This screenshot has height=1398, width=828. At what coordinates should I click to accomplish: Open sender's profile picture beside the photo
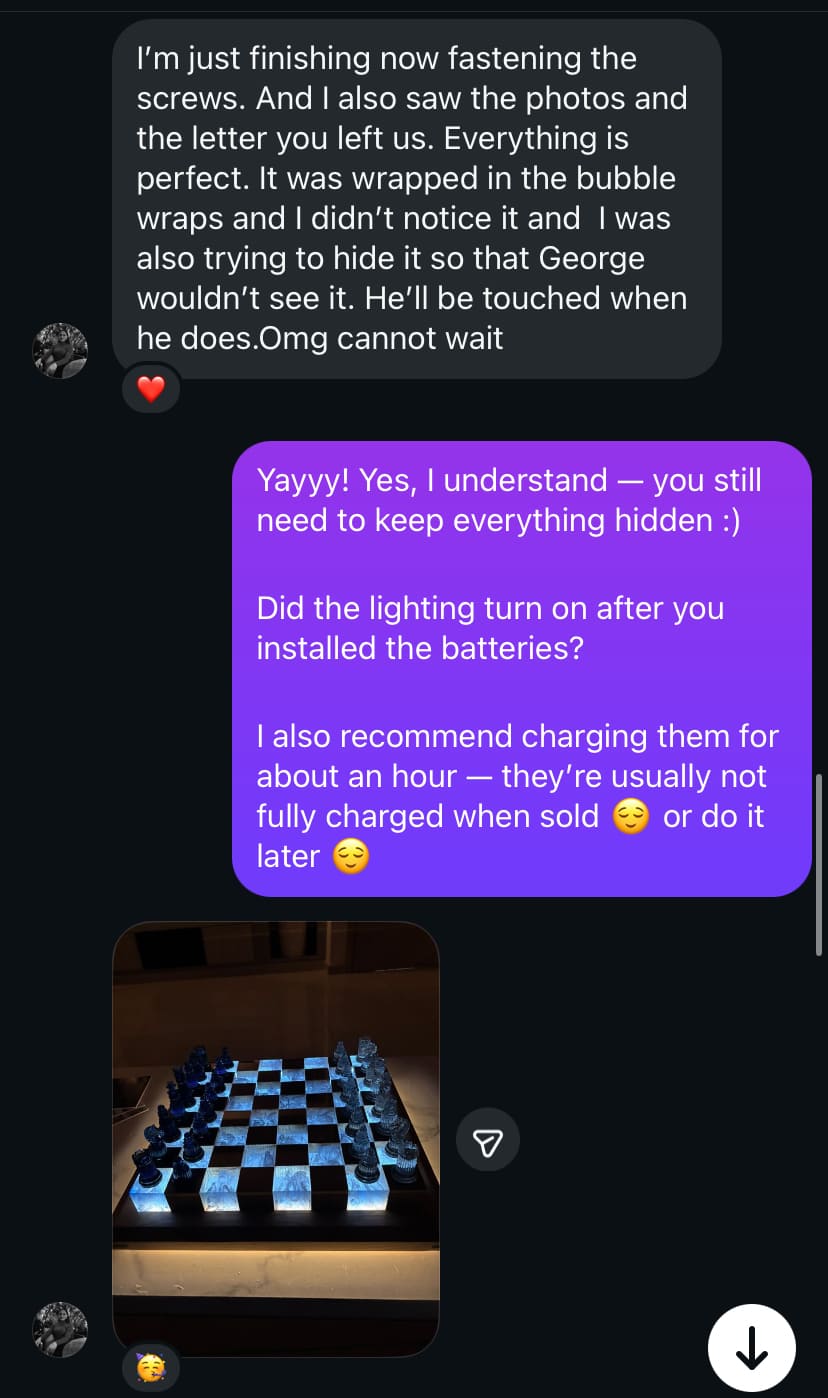pos(60,1330)
